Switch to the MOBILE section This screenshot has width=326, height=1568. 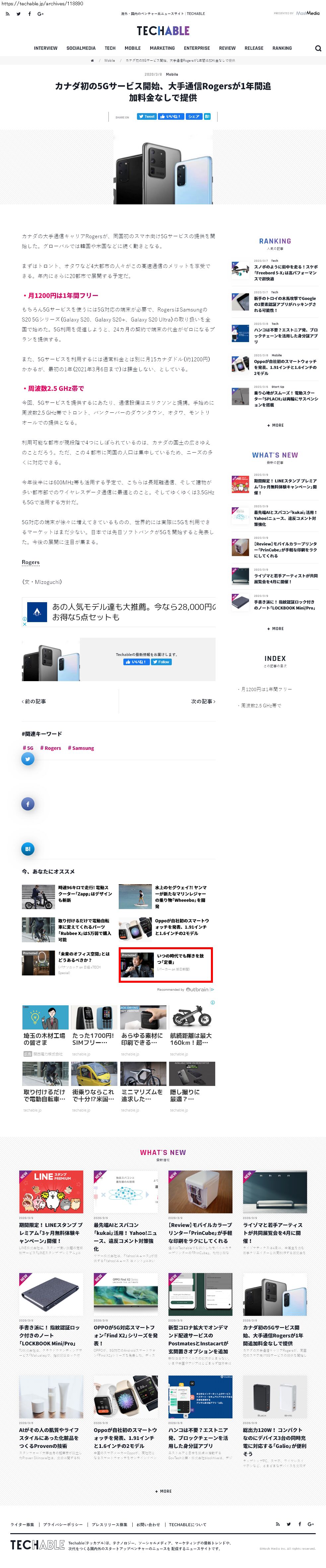(x=133, y=48)
